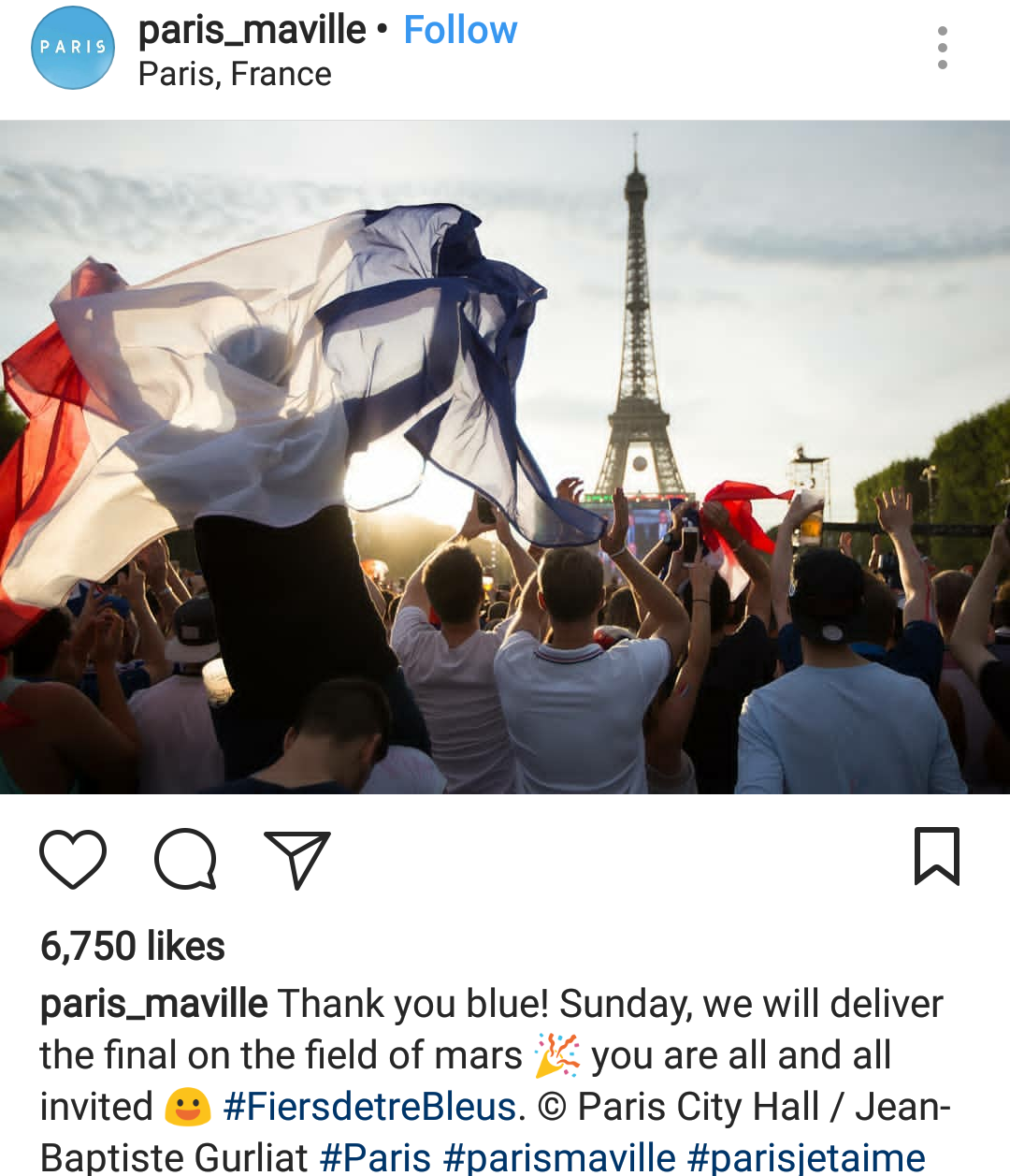Follow the paris_maville account
The width and height of the screenshot is (1010, 1176).
tap(459, 31)
